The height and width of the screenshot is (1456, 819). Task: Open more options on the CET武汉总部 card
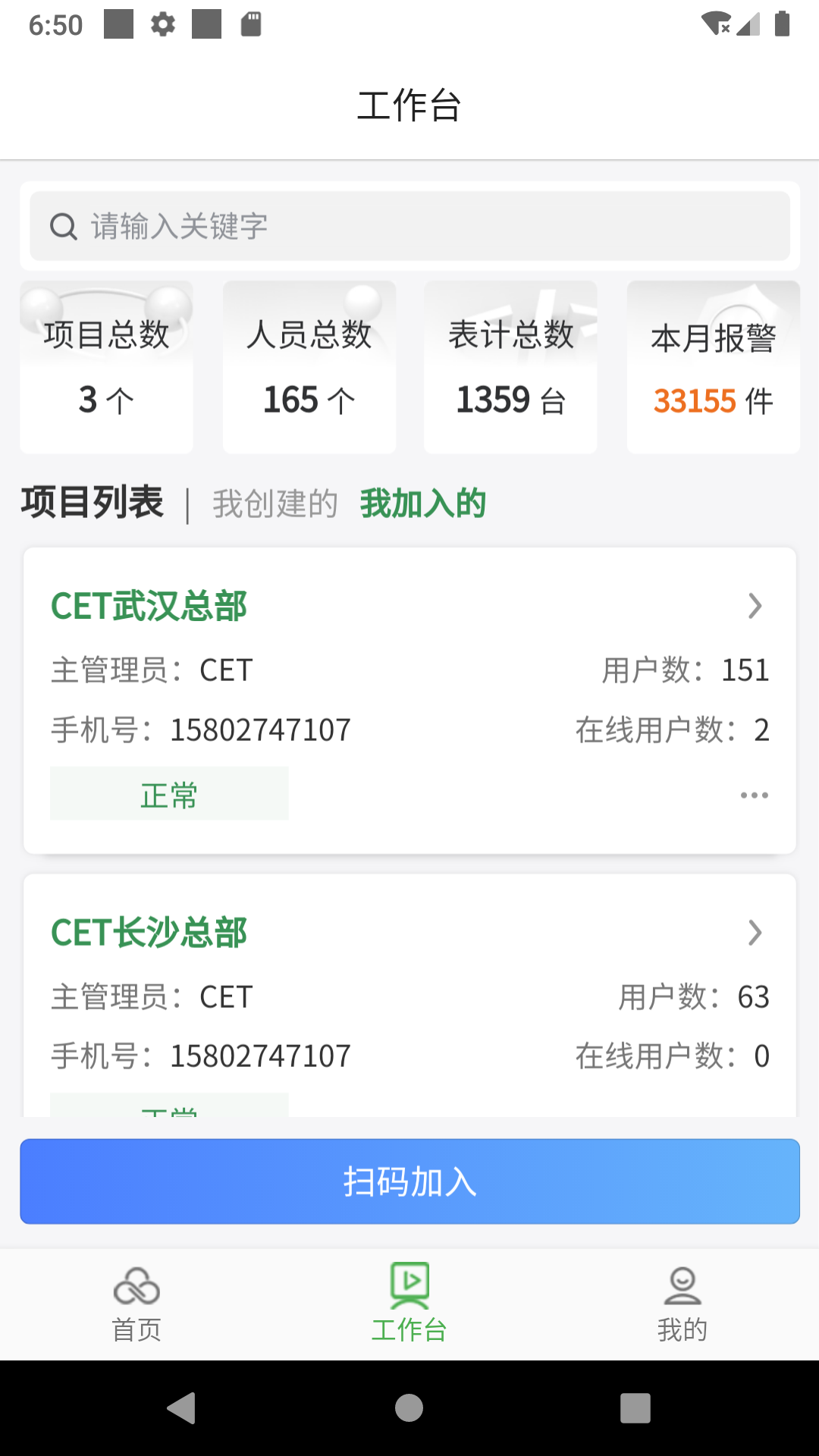pos(754,795)
